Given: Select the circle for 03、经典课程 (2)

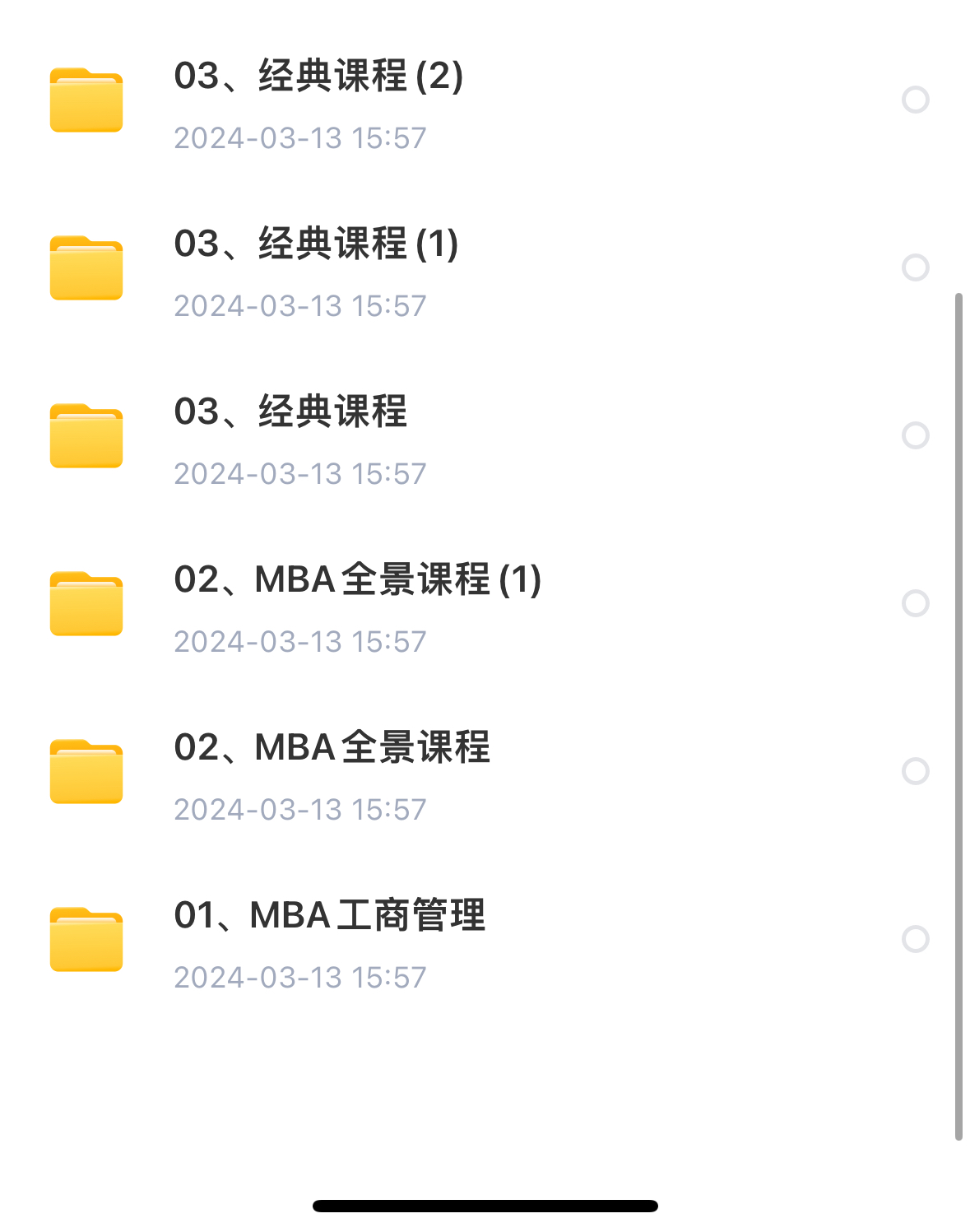Looking at the screenshot, I should [915, 100].
